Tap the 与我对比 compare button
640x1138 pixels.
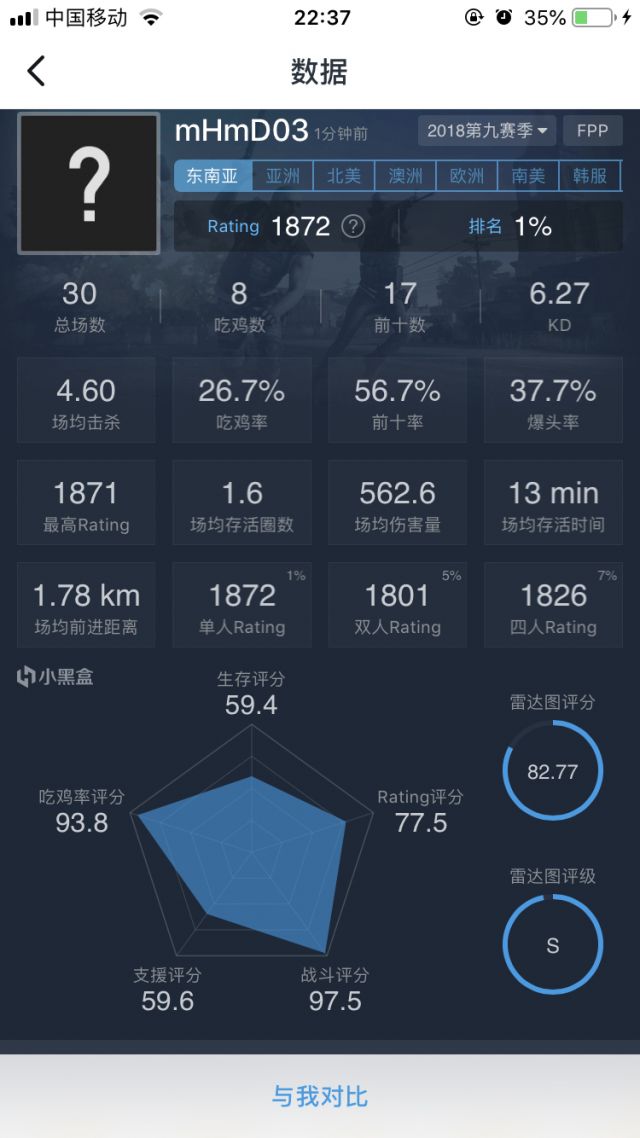320,1096
